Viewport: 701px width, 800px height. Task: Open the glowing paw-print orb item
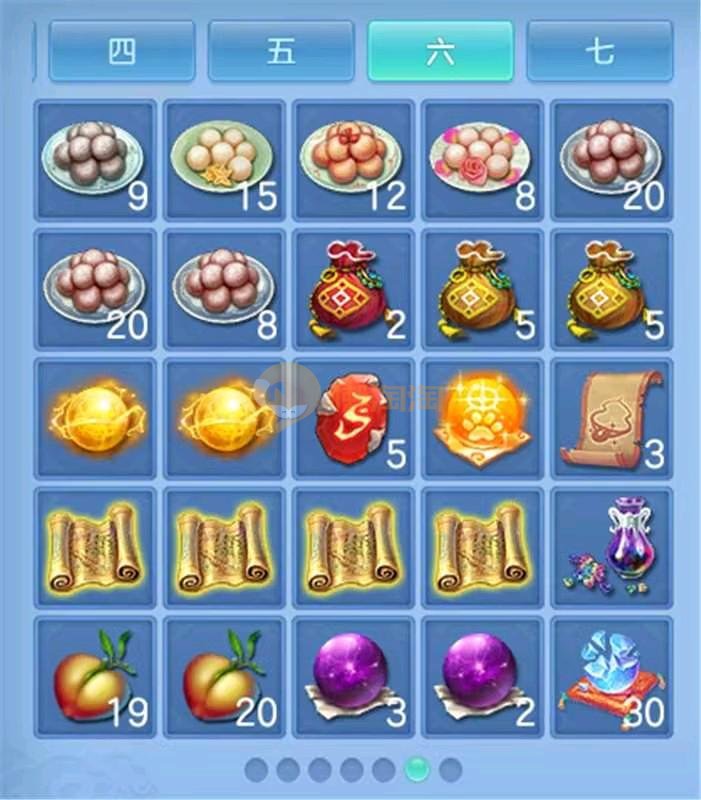pyautogui.click(x=482, y=418)
